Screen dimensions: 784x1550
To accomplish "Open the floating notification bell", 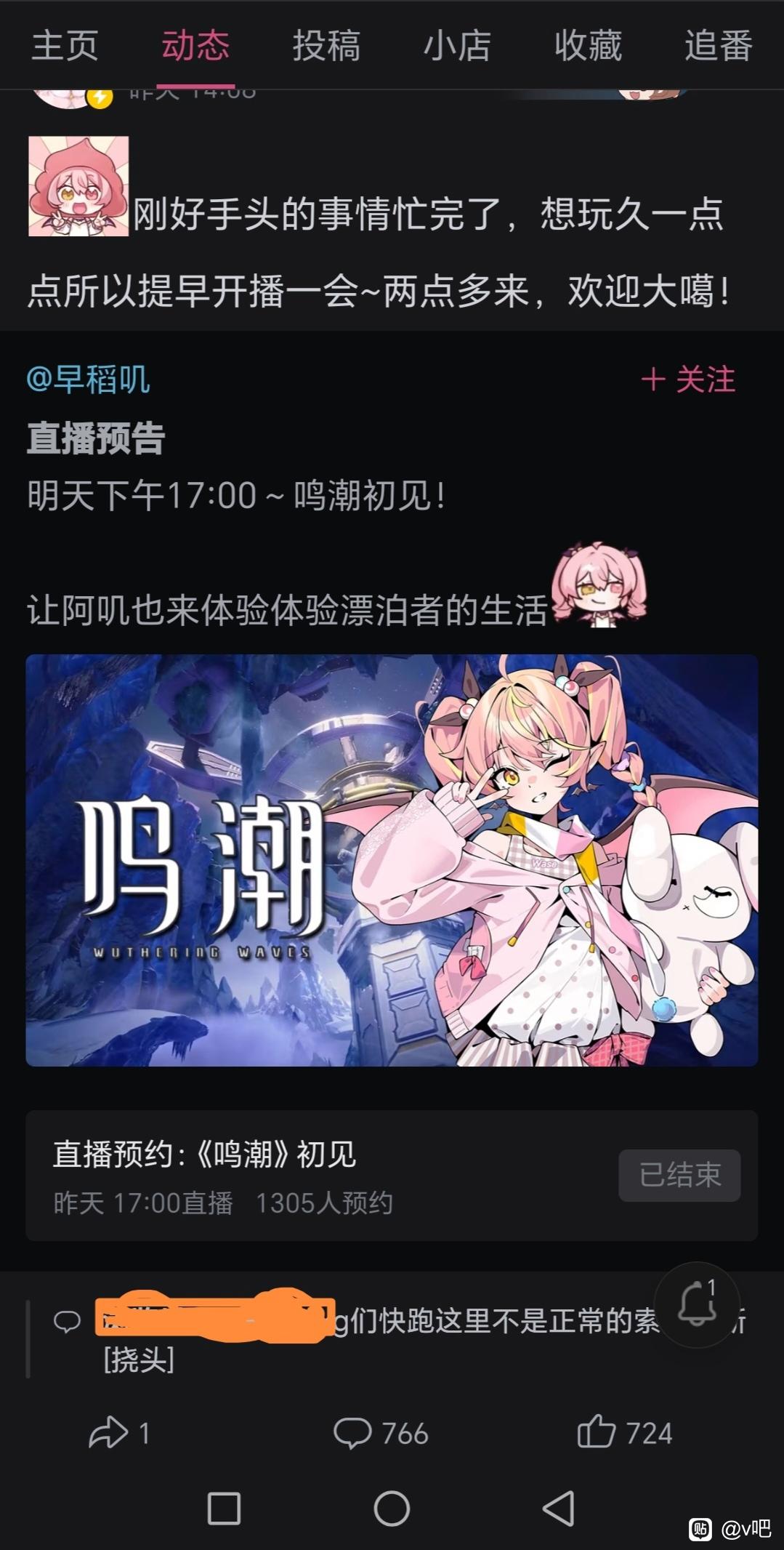I will tap(697, 1305).
